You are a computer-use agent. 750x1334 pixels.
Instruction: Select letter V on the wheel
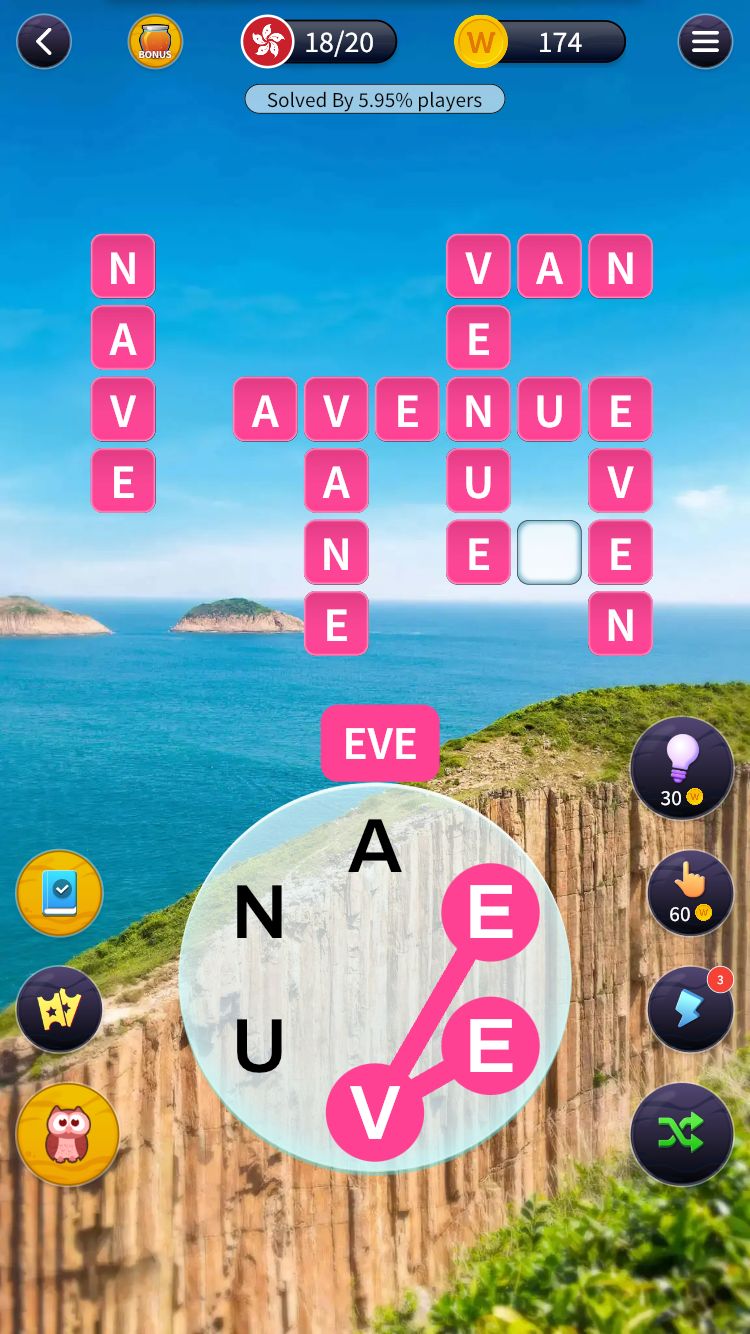point(375,1113)
